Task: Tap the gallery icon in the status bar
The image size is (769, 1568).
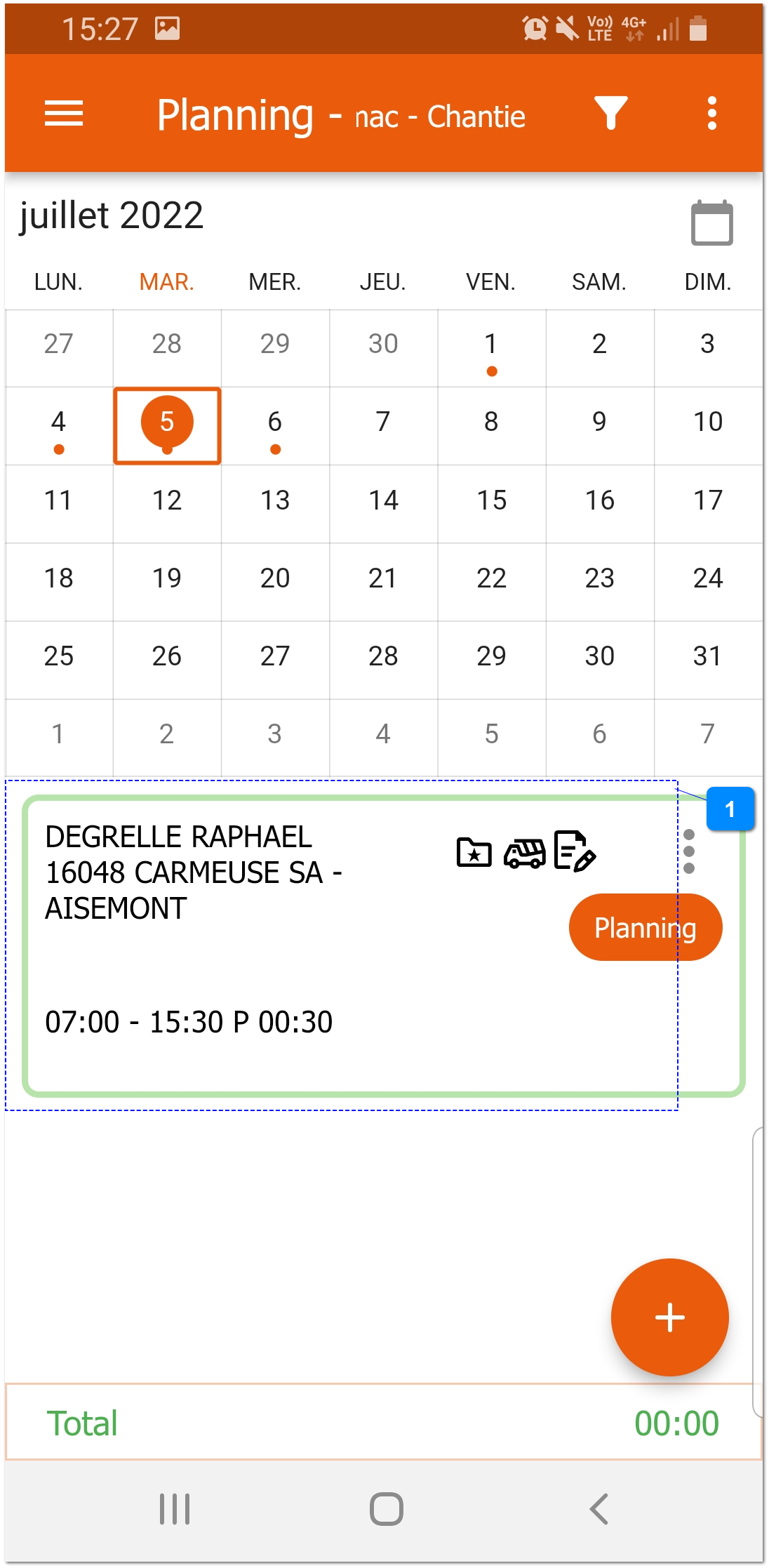Action: 166,28
